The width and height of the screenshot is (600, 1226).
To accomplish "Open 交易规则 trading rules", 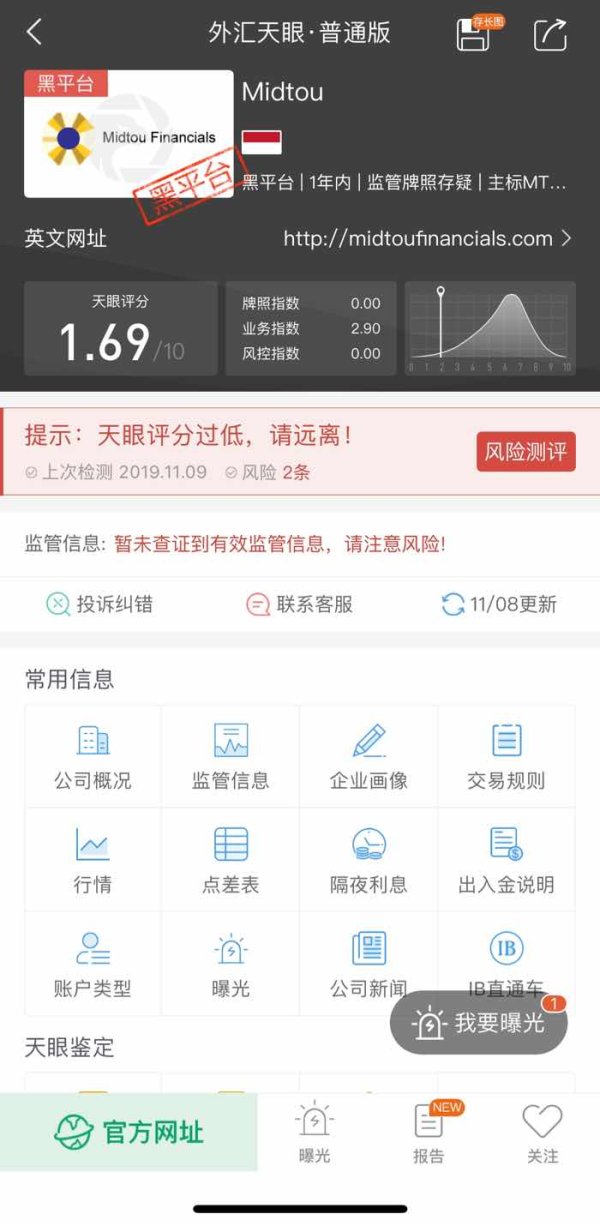I will [x=506, y=757].
